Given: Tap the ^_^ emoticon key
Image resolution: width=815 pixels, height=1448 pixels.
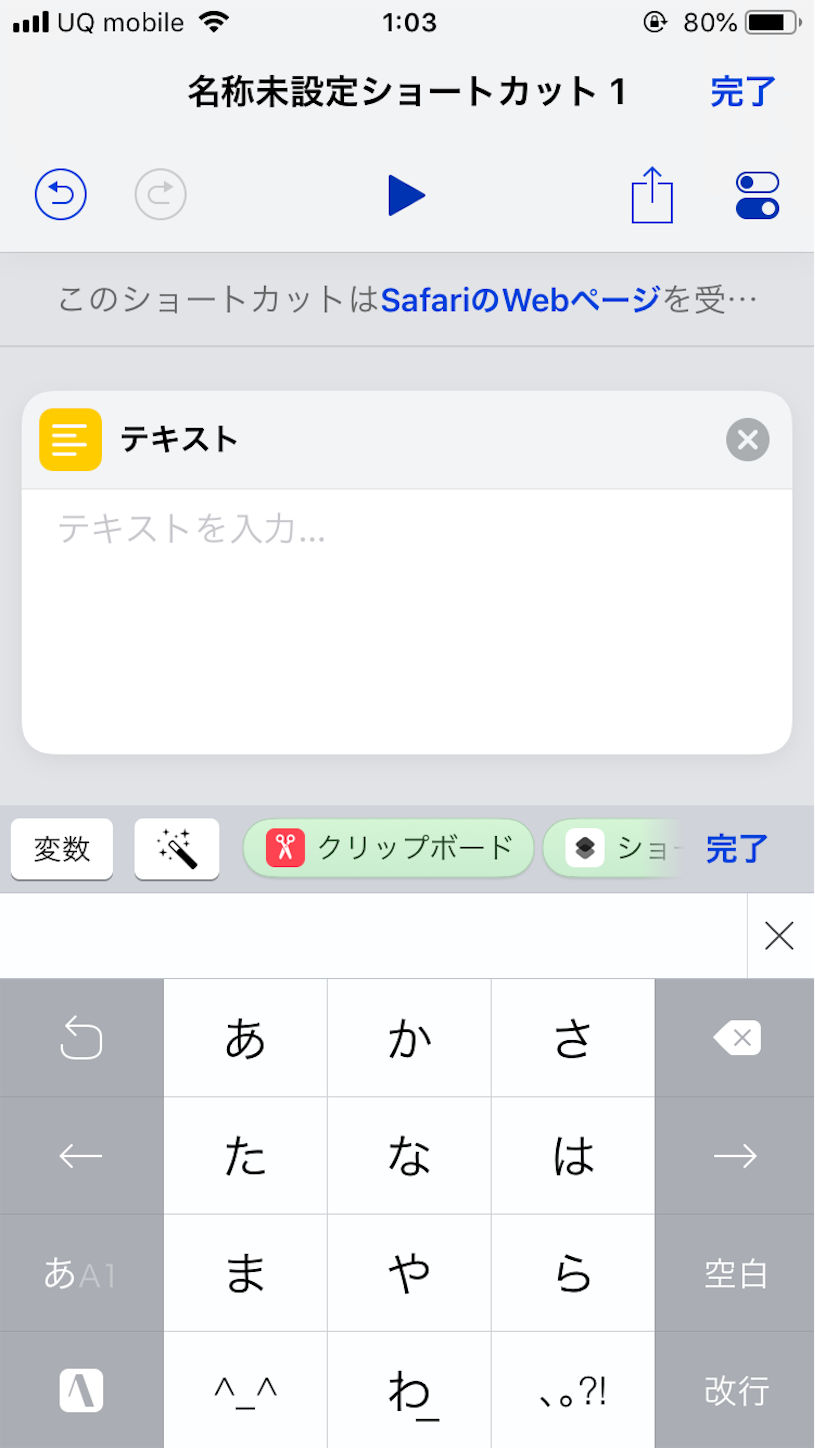Looking at the screenshot, I should click(245, 1392).
